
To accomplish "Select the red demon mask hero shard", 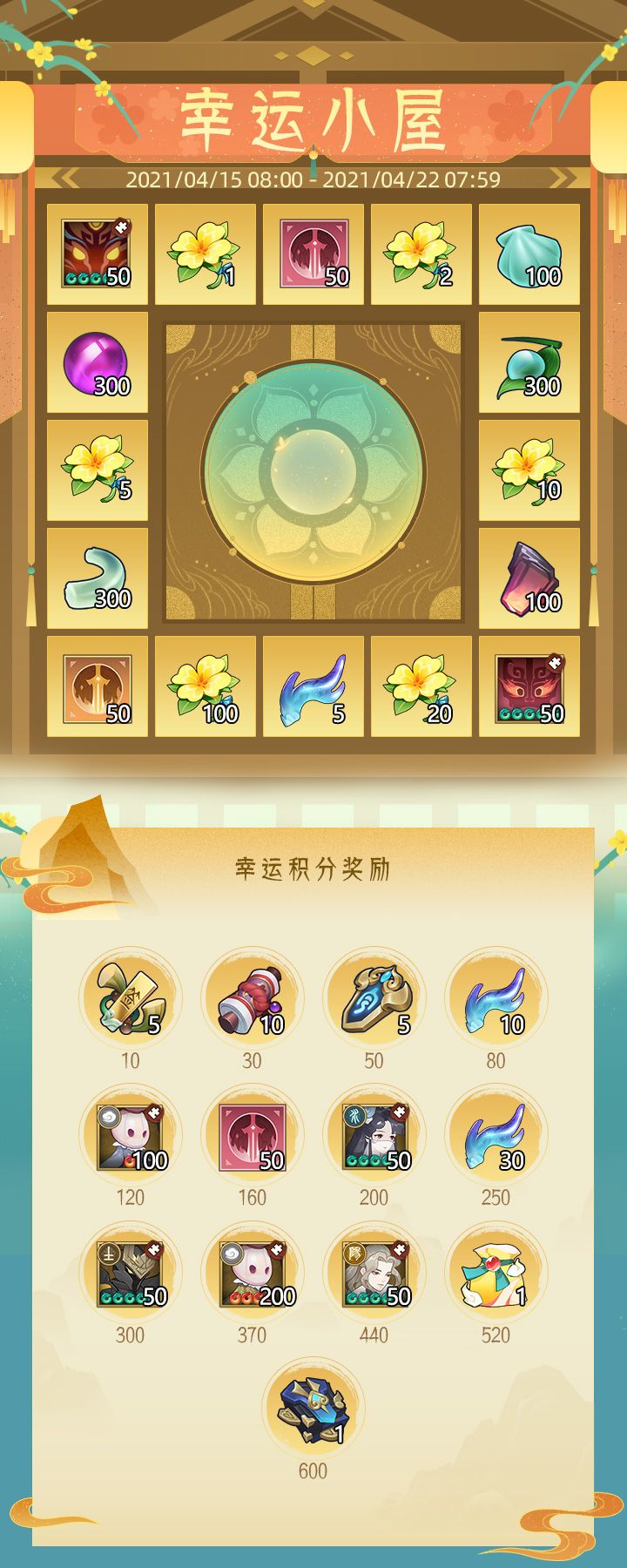I will [98, 253].
